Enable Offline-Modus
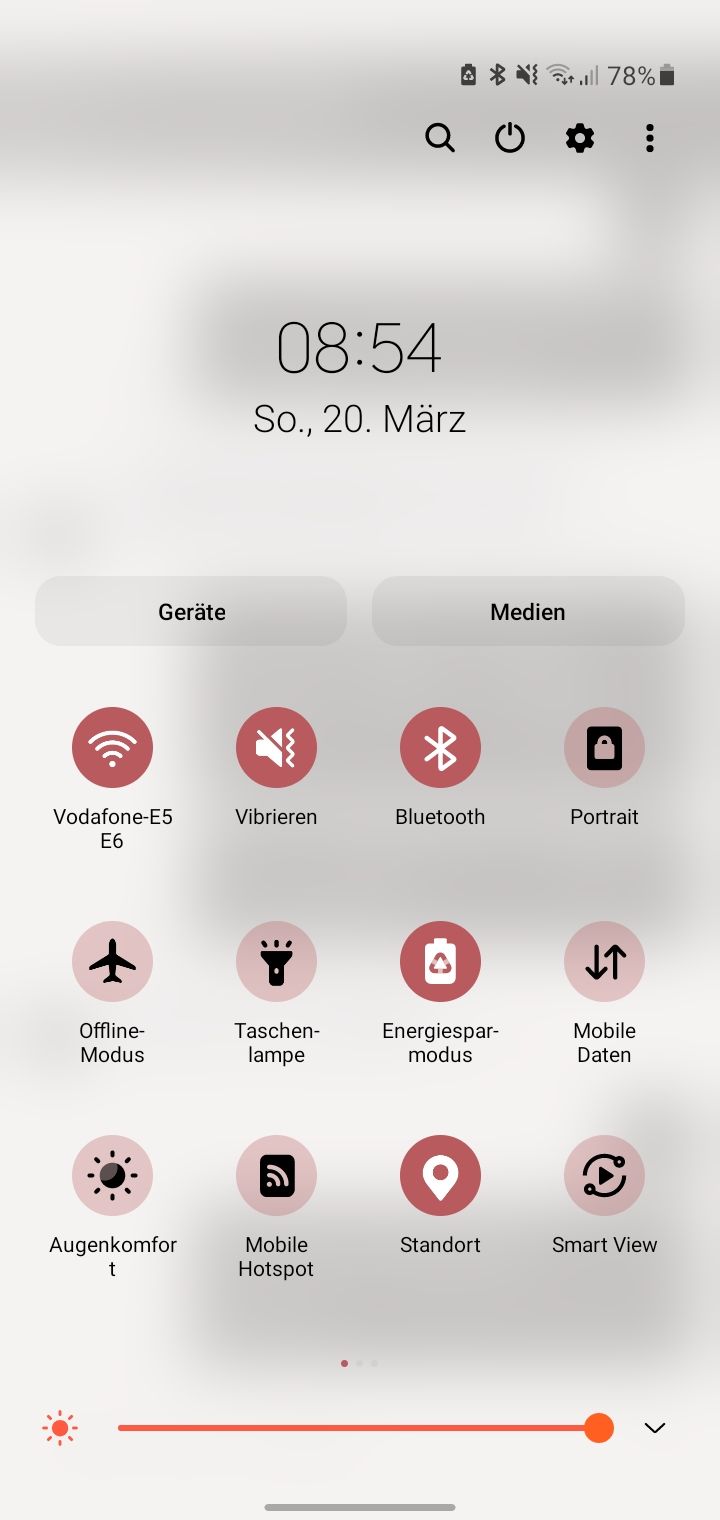Screen dimensions: 720x1520 tap(112, 961)
